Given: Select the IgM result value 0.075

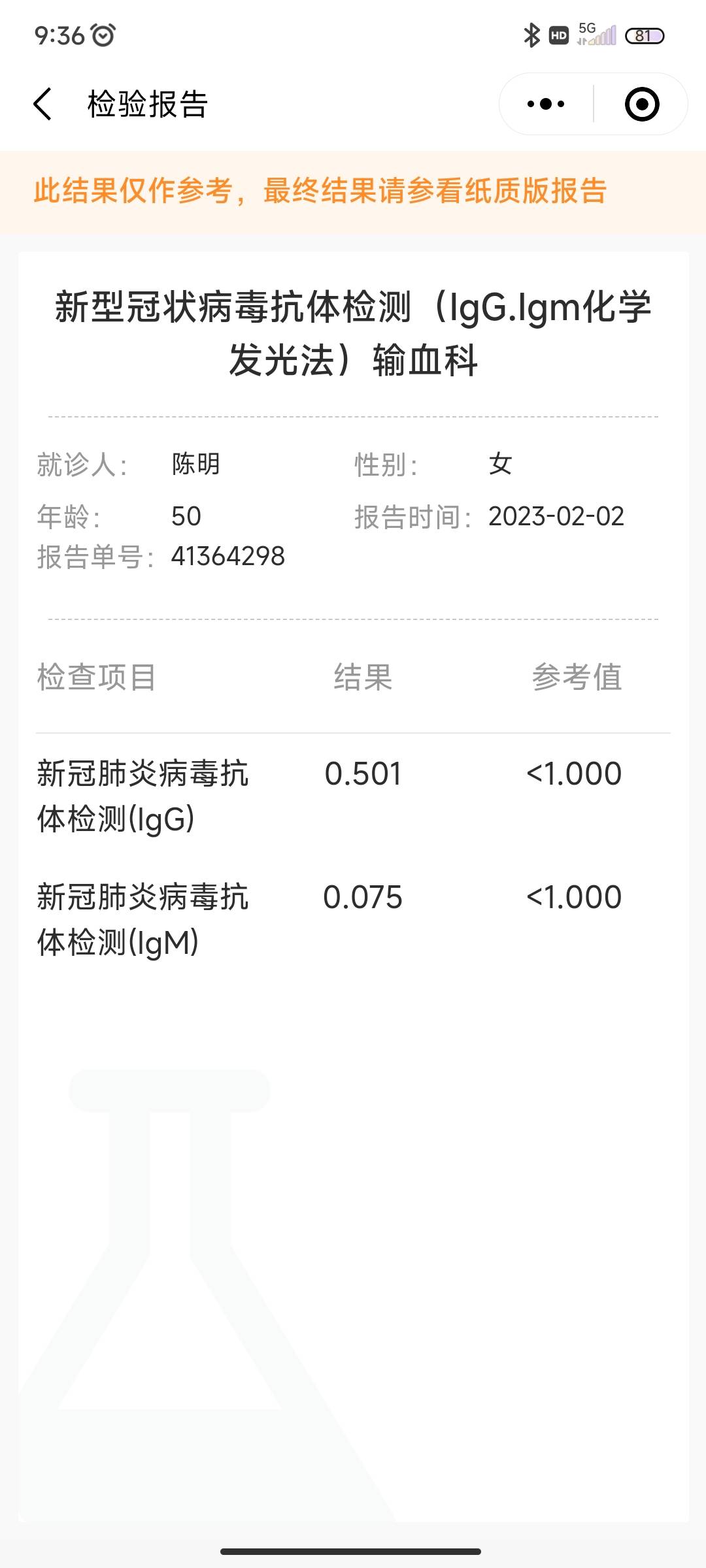Looking at the screenshot, I should (x=363, y=898).
